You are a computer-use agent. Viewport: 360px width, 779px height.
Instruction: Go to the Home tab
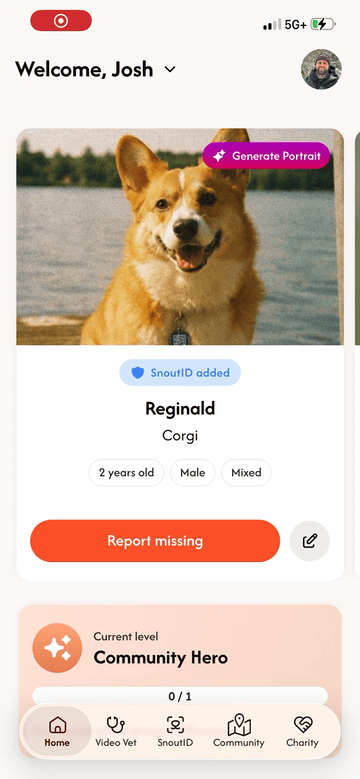click(x=57, y=731)
